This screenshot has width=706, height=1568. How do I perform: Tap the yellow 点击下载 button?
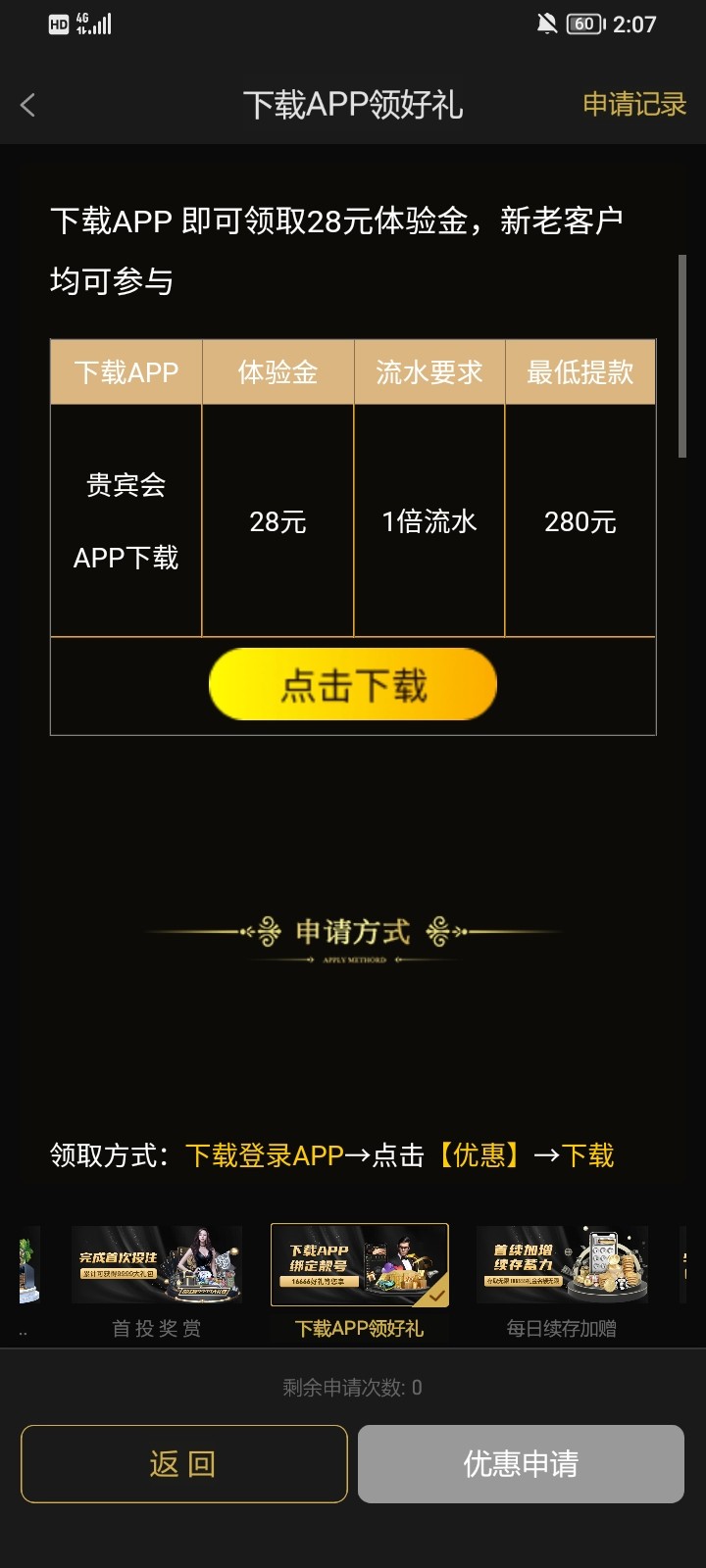[x=353, y=684]
